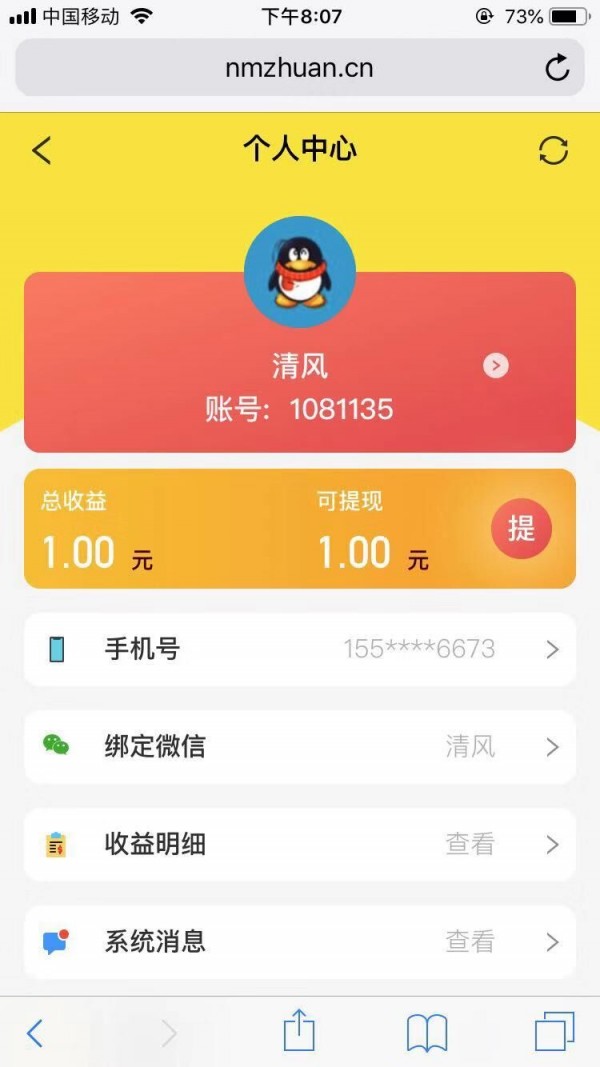View 收益明细 earnings details
The height and width of the screenshot is (1067, 600).
click(300, 844)
